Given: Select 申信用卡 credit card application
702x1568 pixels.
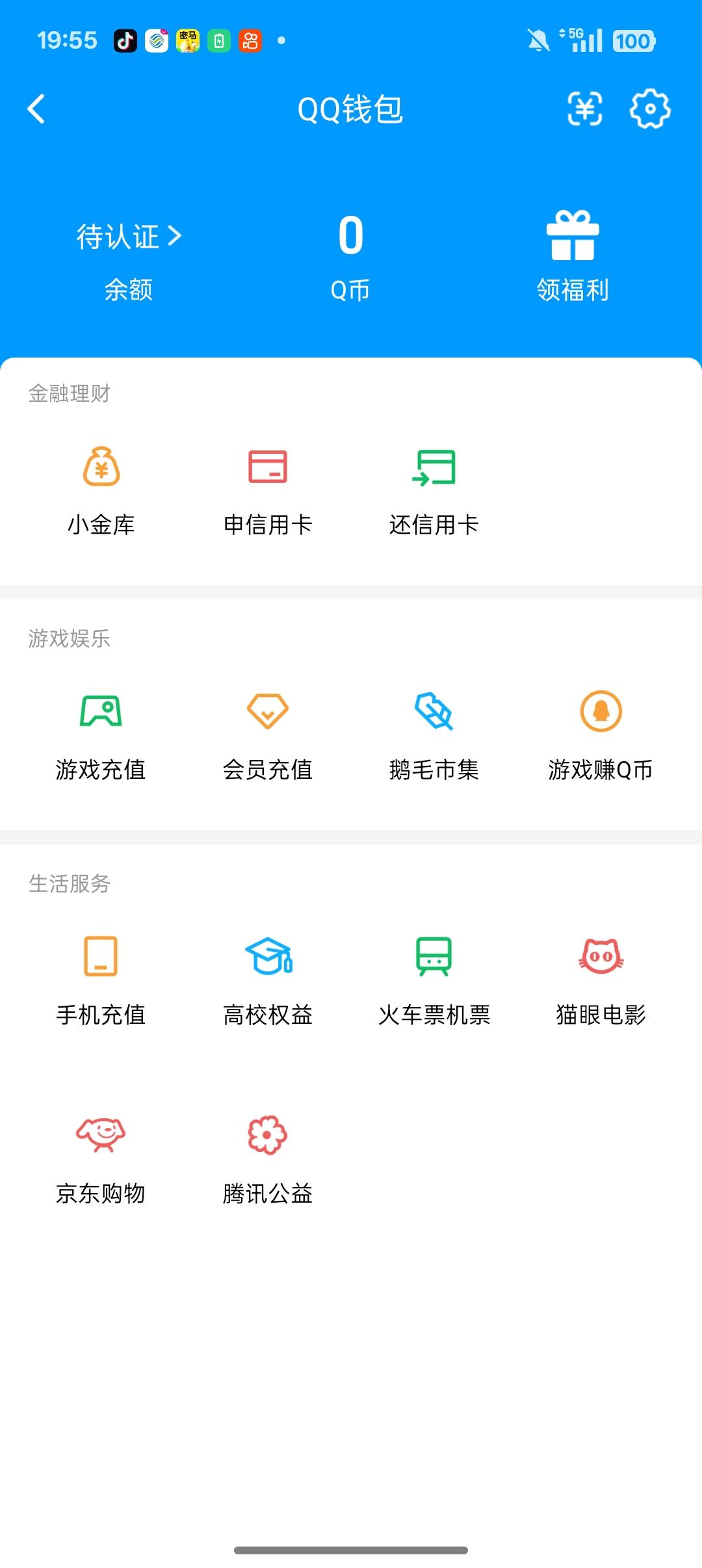Looking at the screenshot, I should click(268, 492).
